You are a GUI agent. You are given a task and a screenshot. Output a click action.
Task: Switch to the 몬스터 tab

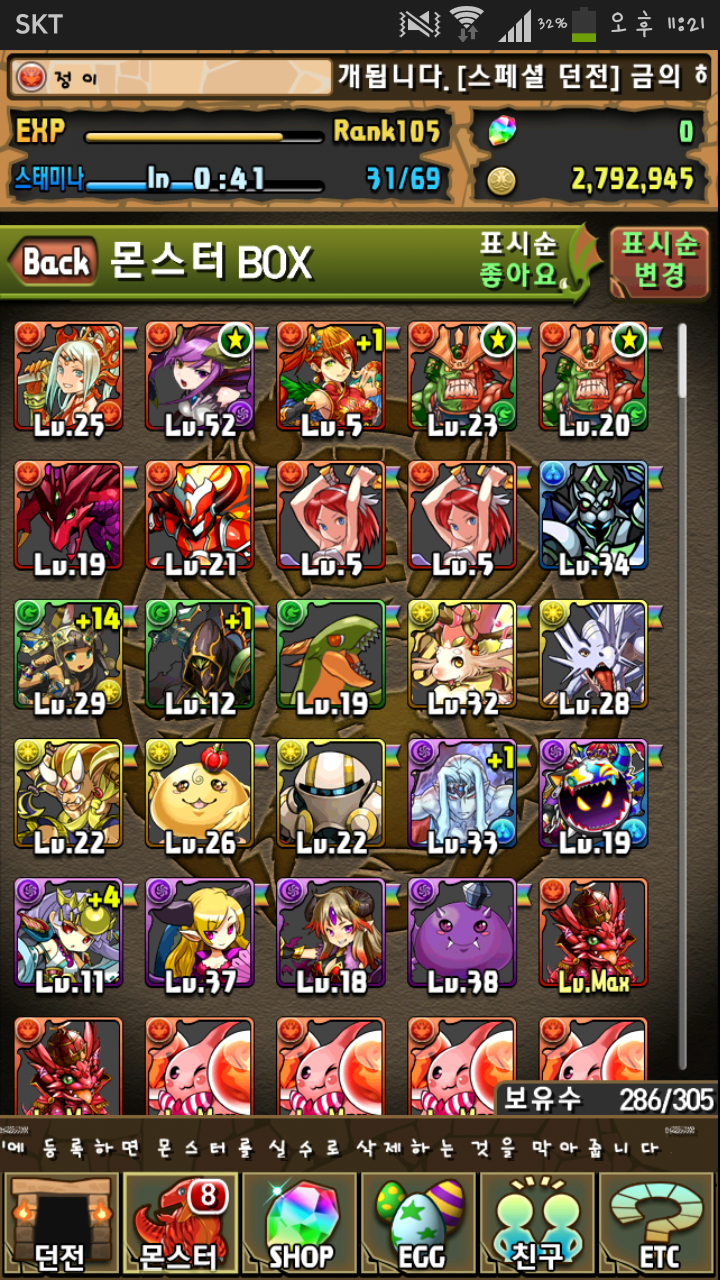point(180,1224)
